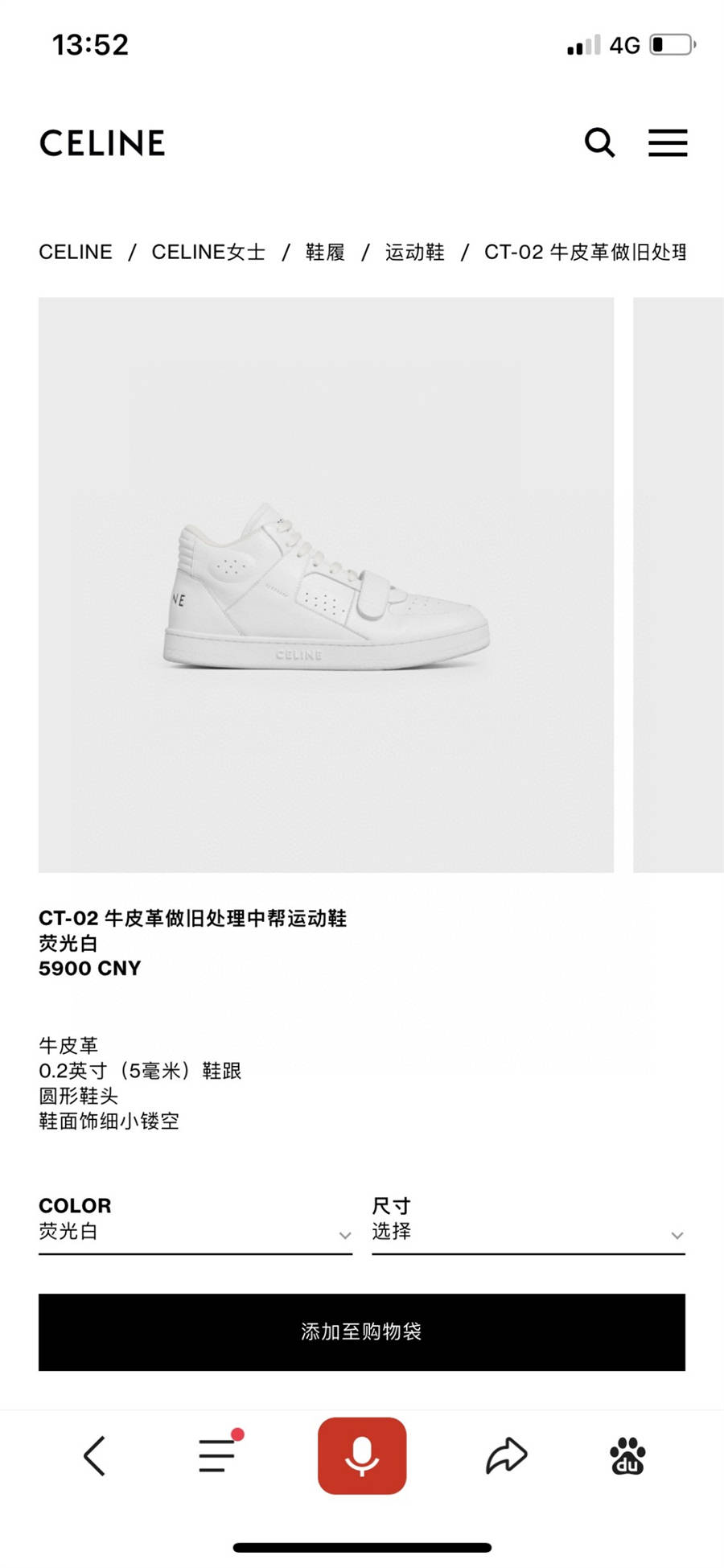Share this page via the arrow icon
The image size is (724, 1568).
506,1455
